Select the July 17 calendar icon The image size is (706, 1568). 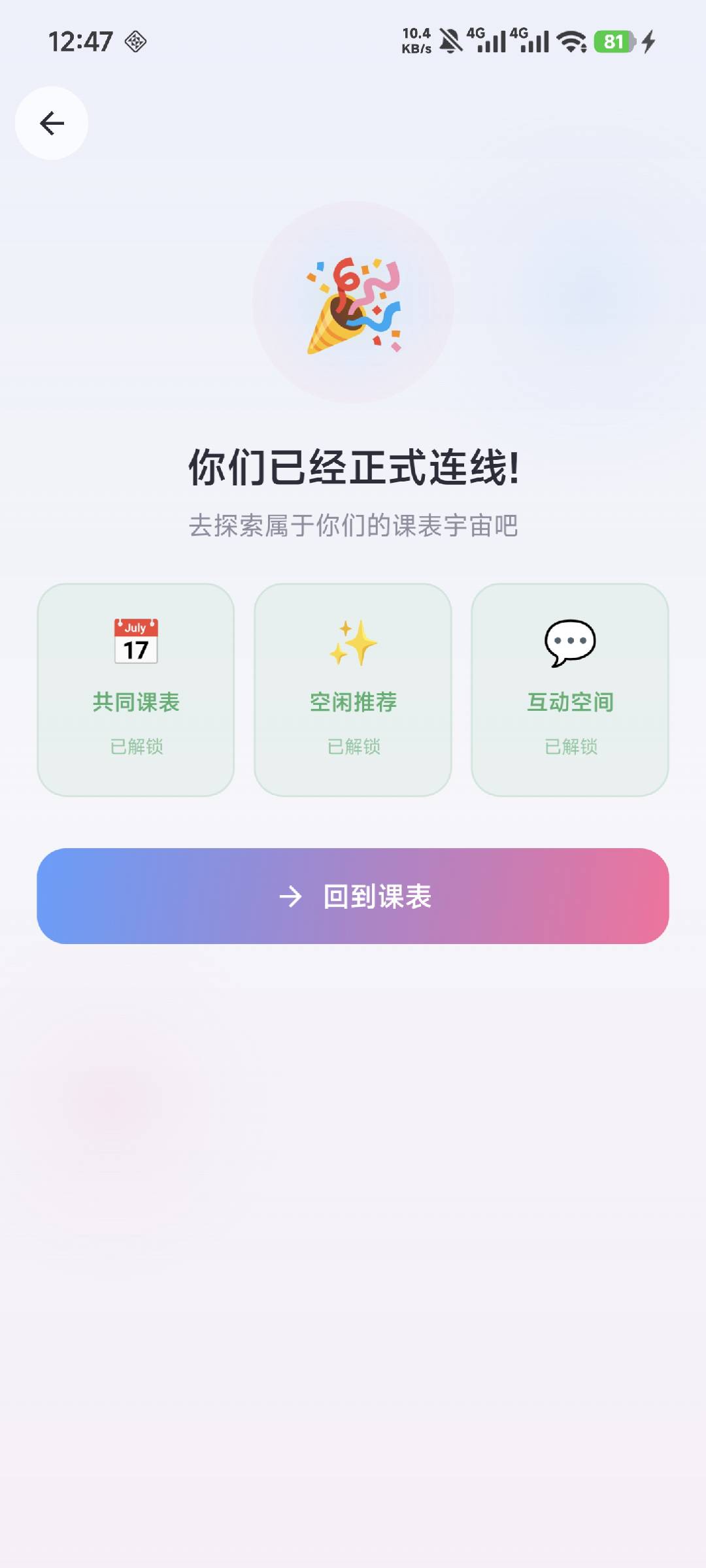pyautogui.click(x=137, y=641)
